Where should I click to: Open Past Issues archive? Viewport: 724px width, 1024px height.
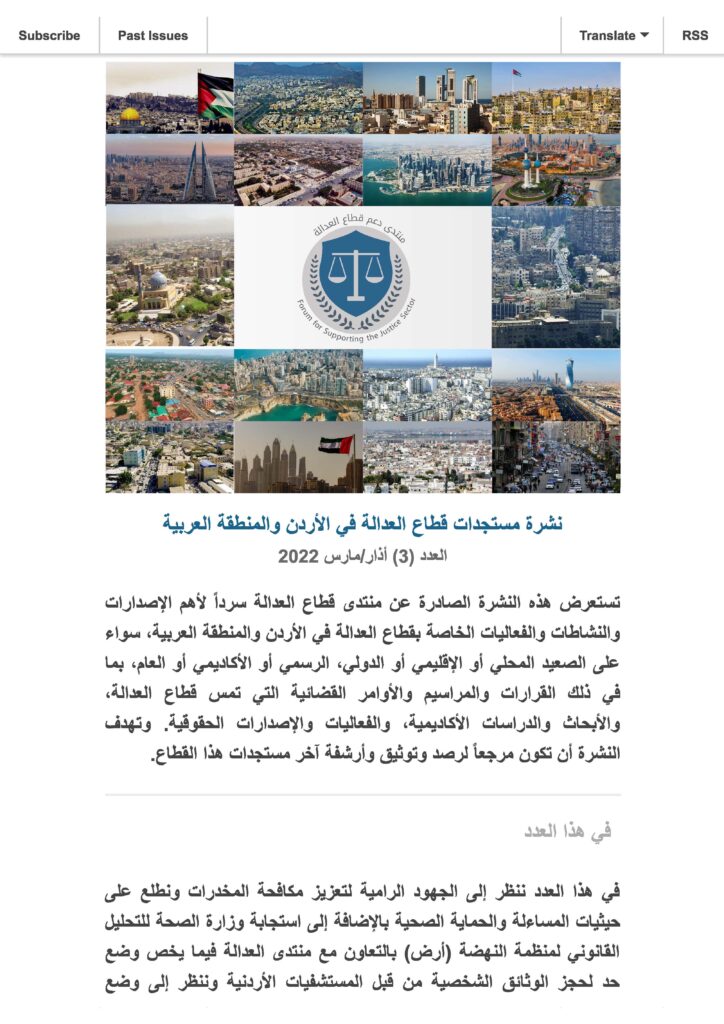pos(153,35)
